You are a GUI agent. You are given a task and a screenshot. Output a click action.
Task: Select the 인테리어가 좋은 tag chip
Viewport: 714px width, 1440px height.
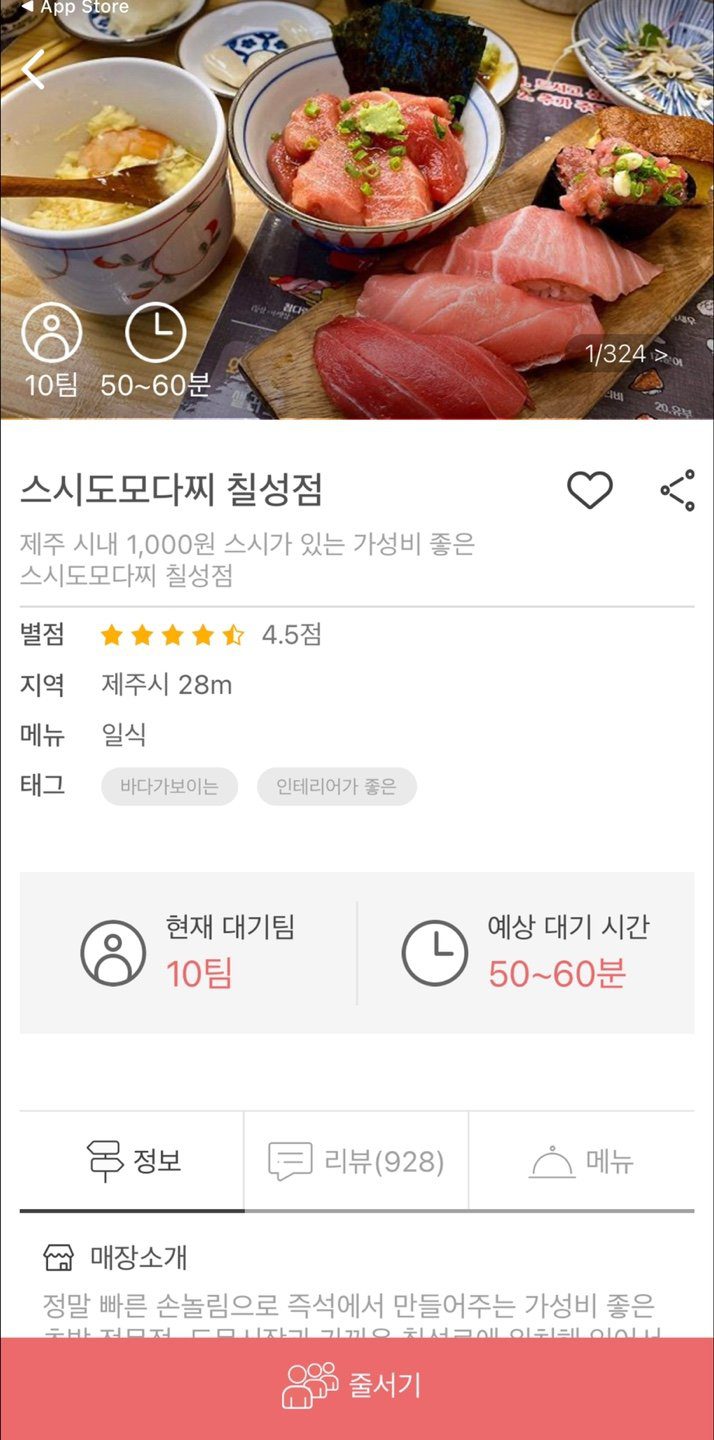336,787
